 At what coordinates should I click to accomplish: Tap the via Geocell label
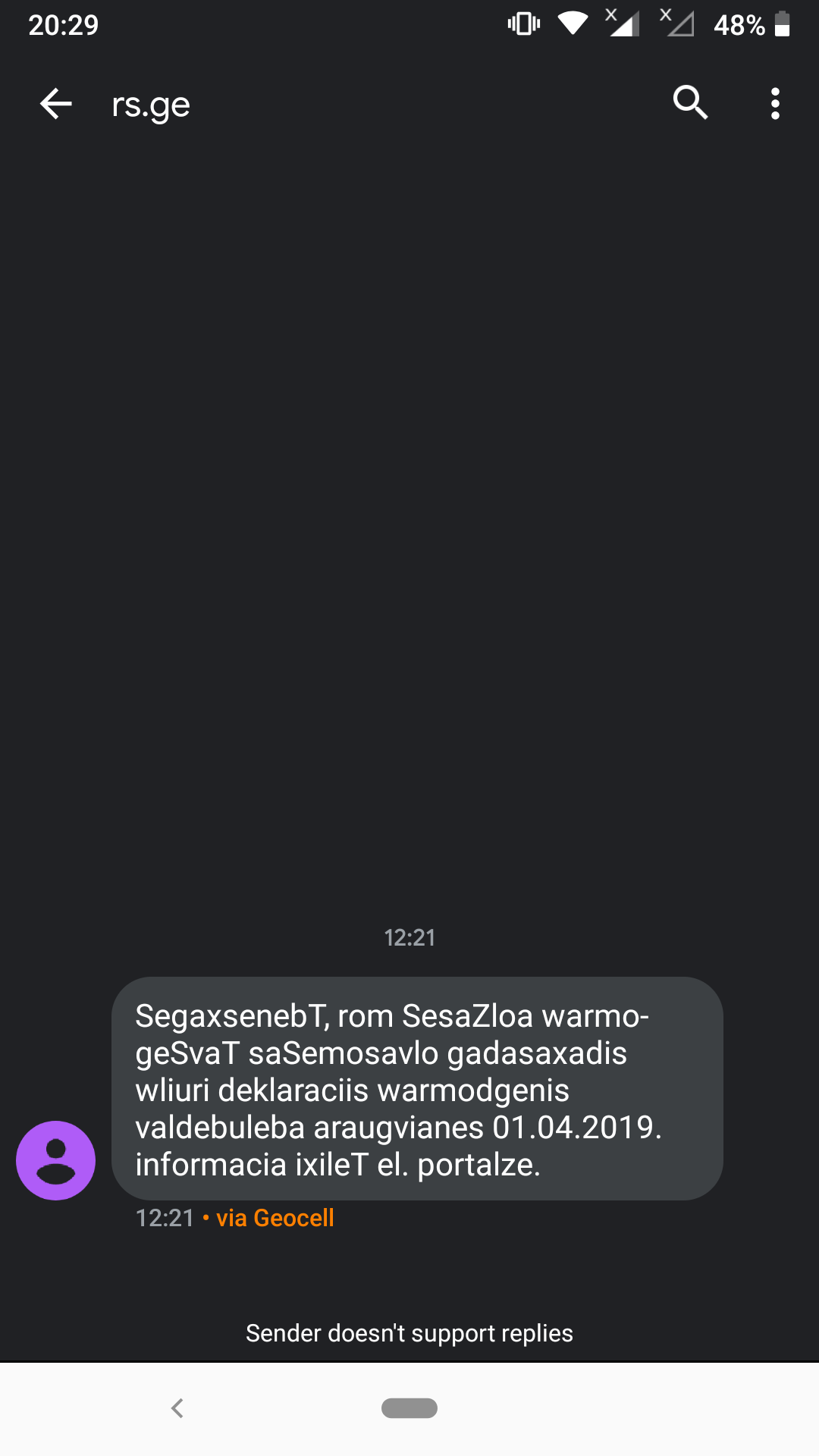tap(275, 1218)
